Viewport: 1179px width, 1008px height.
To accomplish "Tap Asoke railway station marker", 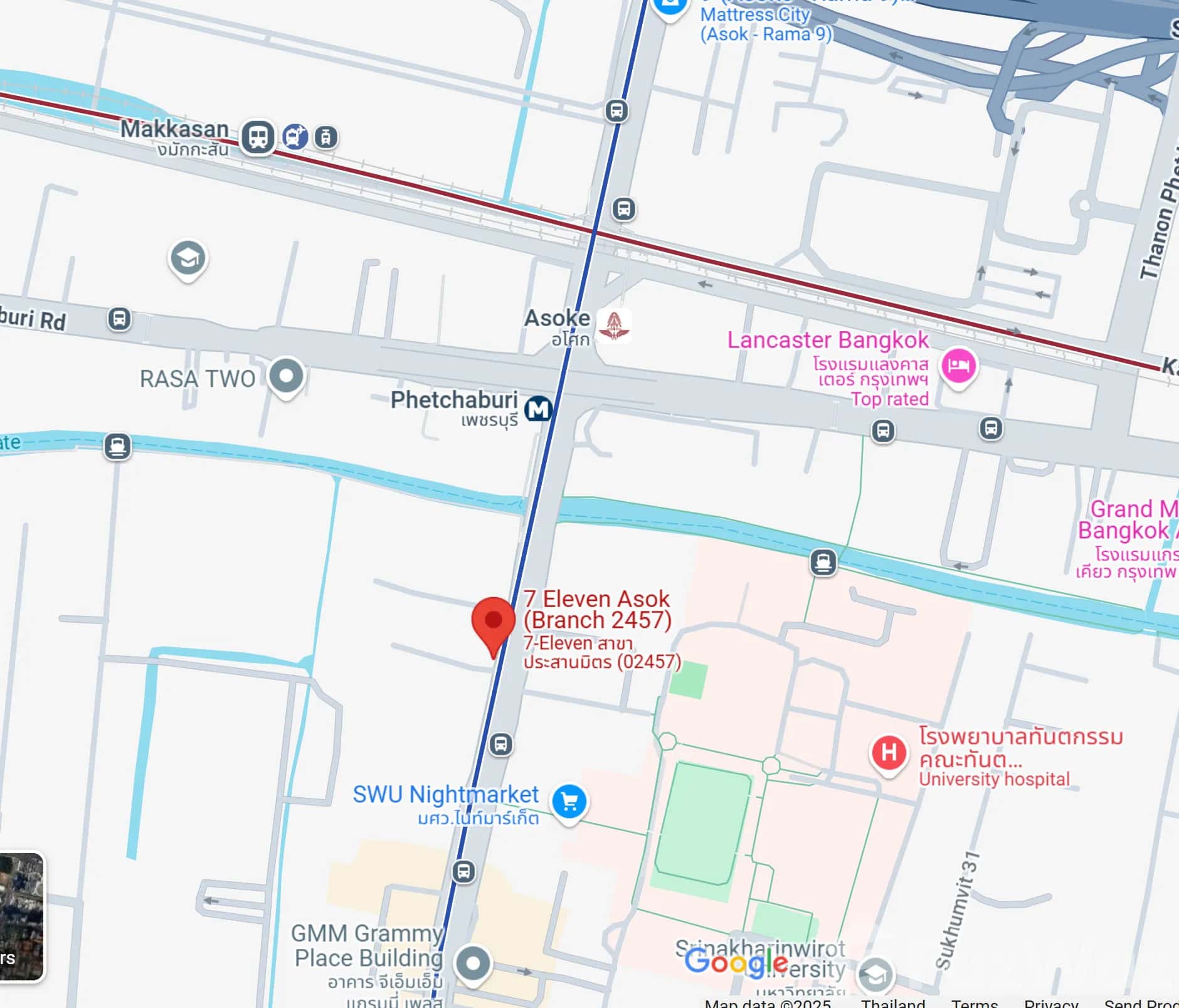I will tap(614, 325).
